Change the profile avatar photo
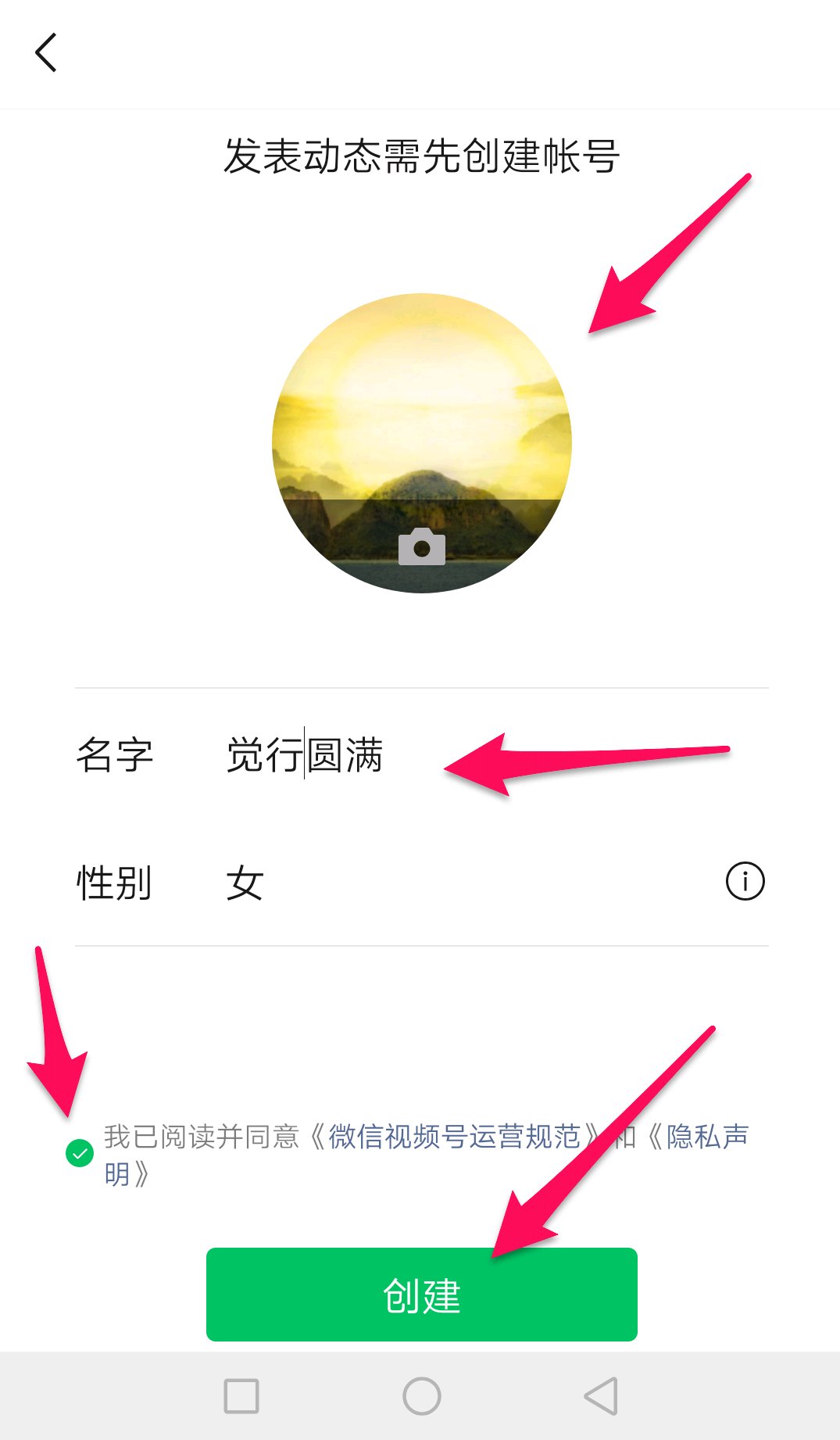840x1440 pixels. pos(422,443)
